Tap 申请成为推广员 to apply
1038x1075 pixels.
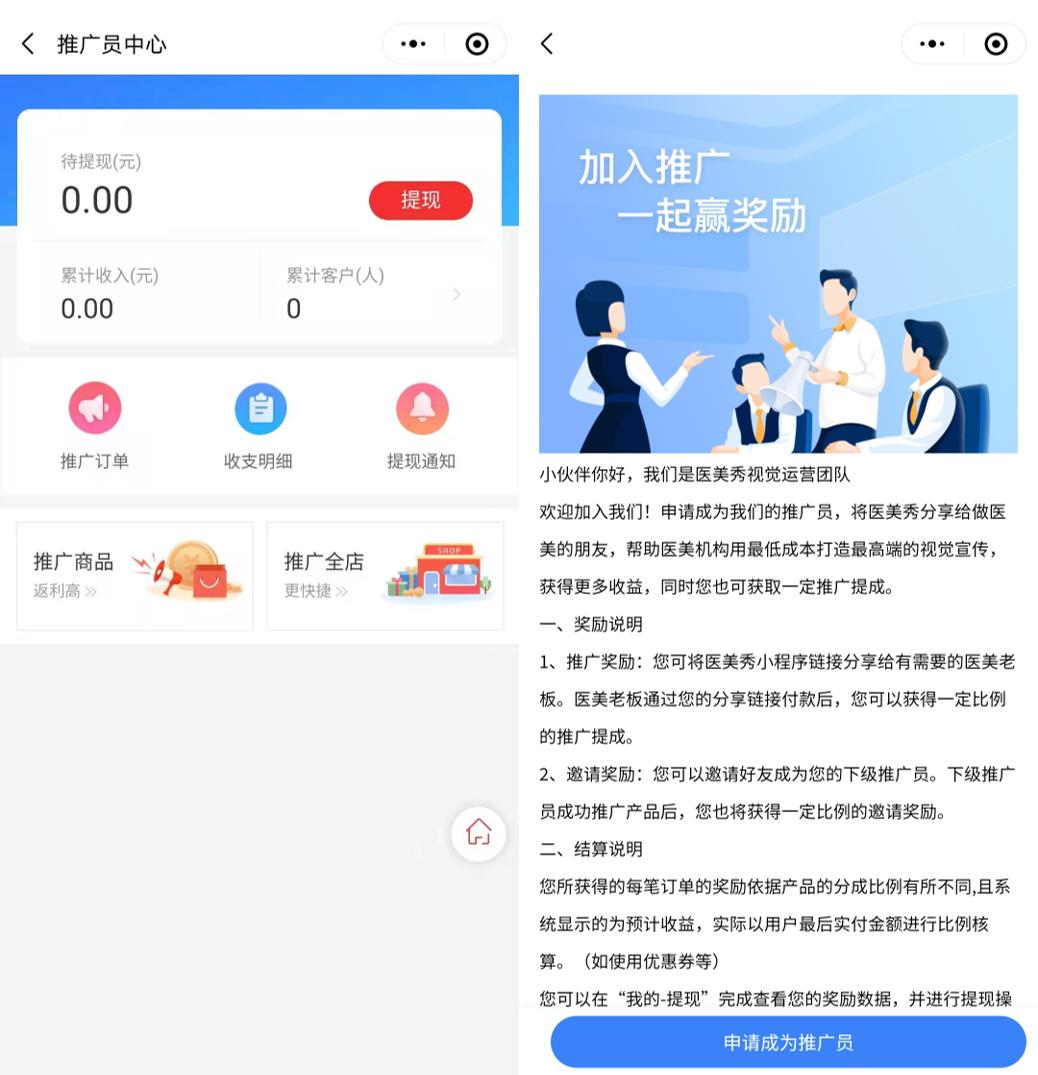[788, 1042]
